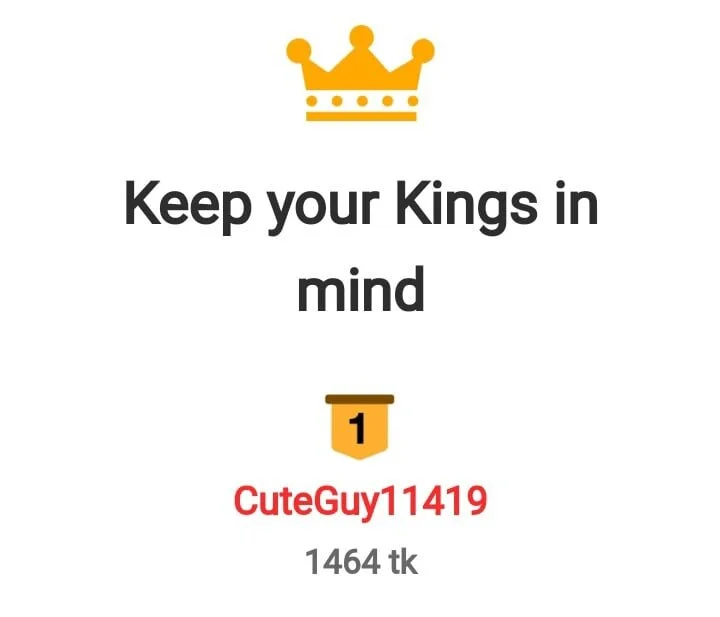Open CuteGuy11419's profile
The image size is (720, 617).
[360, 501]
